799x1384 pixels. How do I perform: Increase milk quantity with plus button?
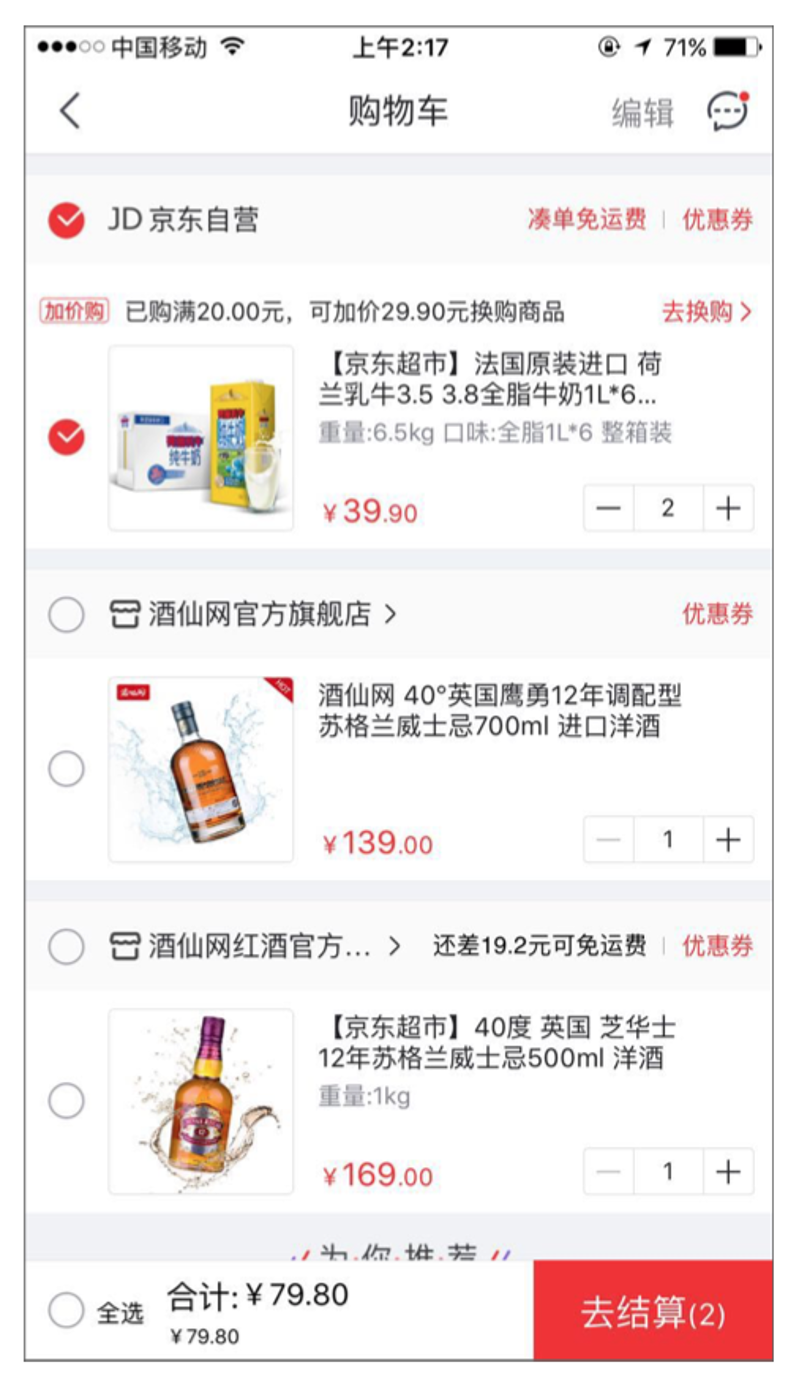(x=728, y=509)
